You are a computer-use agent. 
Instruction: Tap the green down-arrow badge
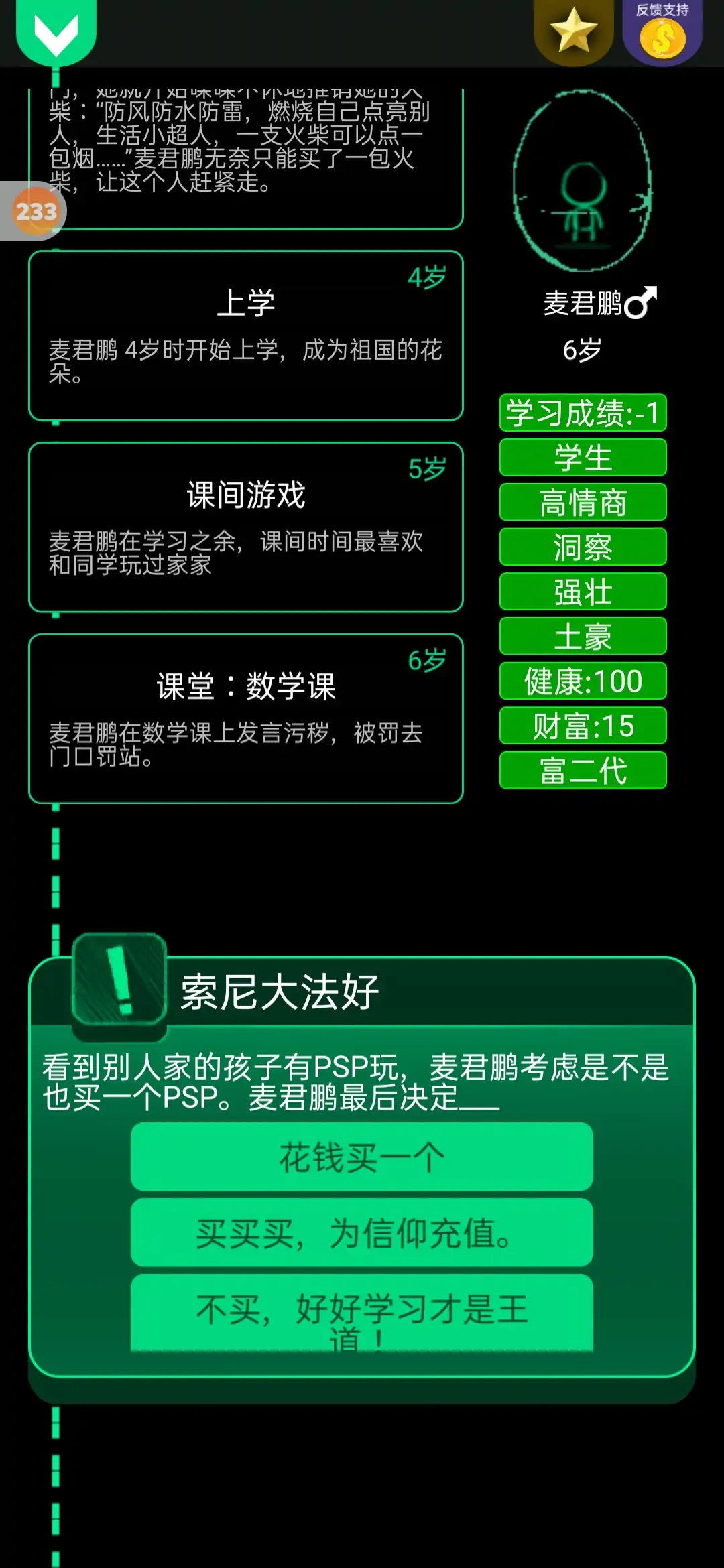coord(56,30)
